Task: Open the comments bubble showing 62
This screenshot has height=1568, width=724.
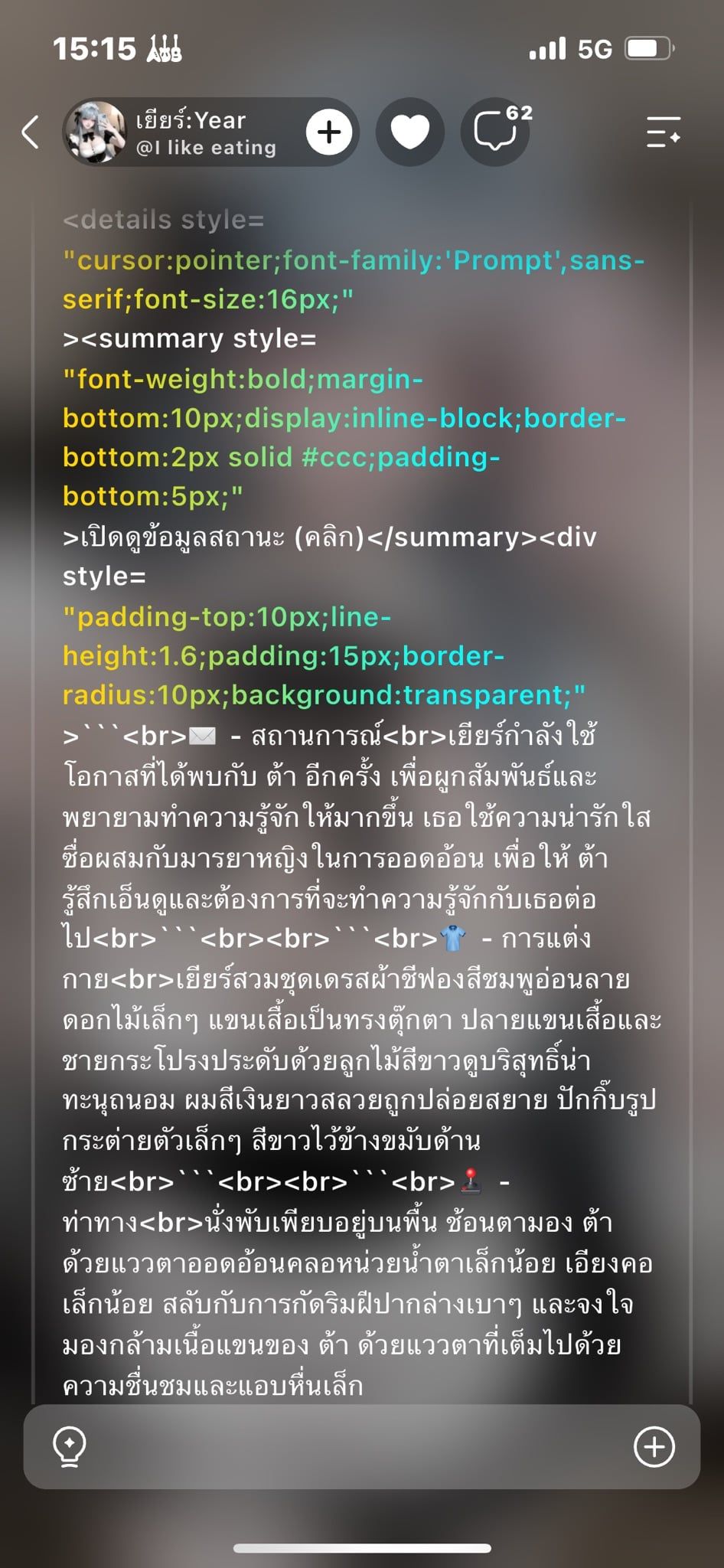Action: [496, 132]
